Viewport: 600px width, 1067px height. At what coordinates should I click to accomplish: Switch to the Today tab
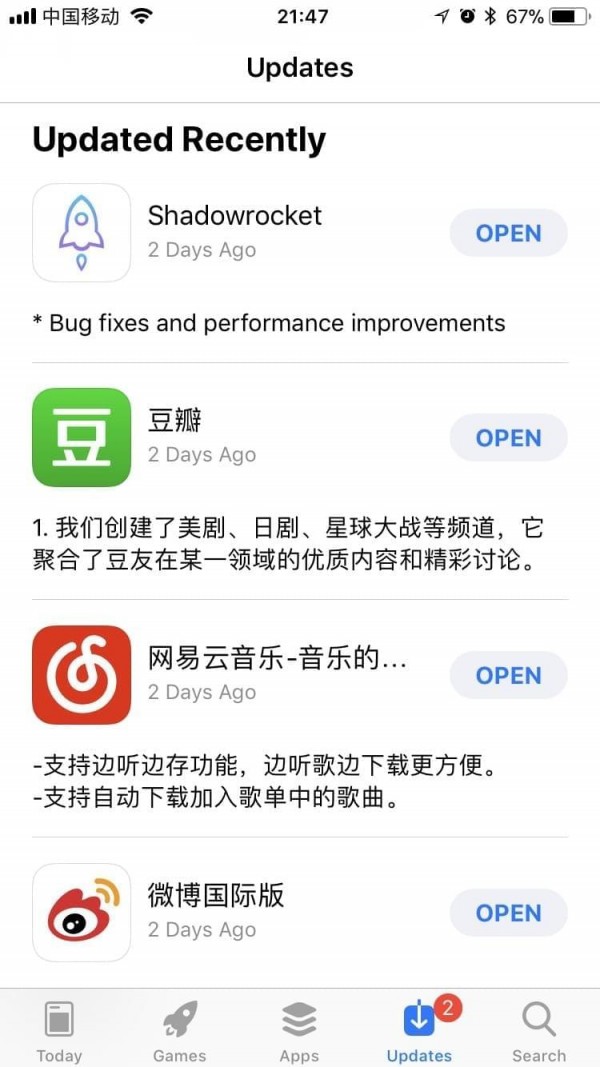[59, 1030]
